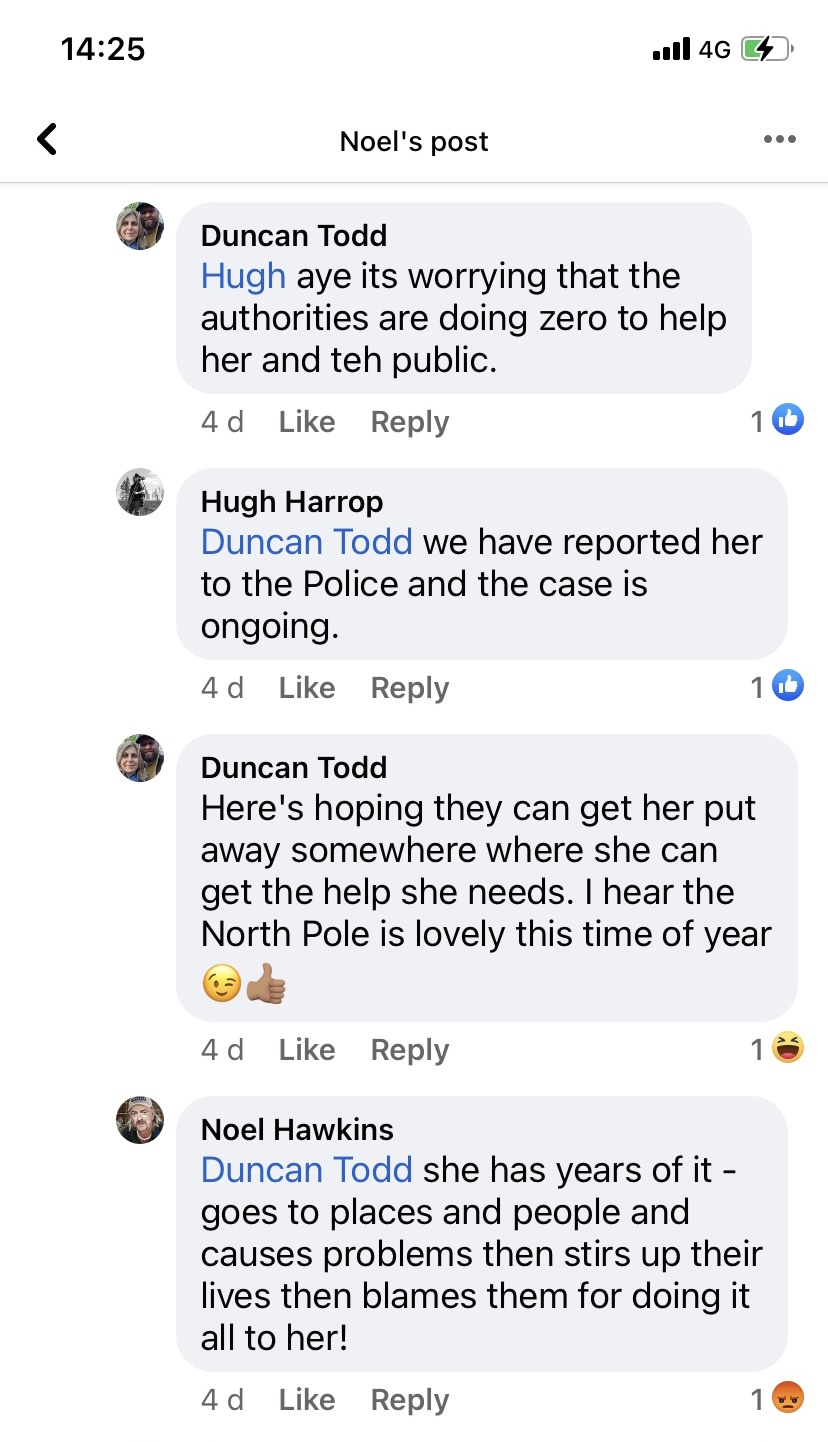View Noel Hawkins's profile picture
The image size is (828, 1442).
tap(140, 1120)
